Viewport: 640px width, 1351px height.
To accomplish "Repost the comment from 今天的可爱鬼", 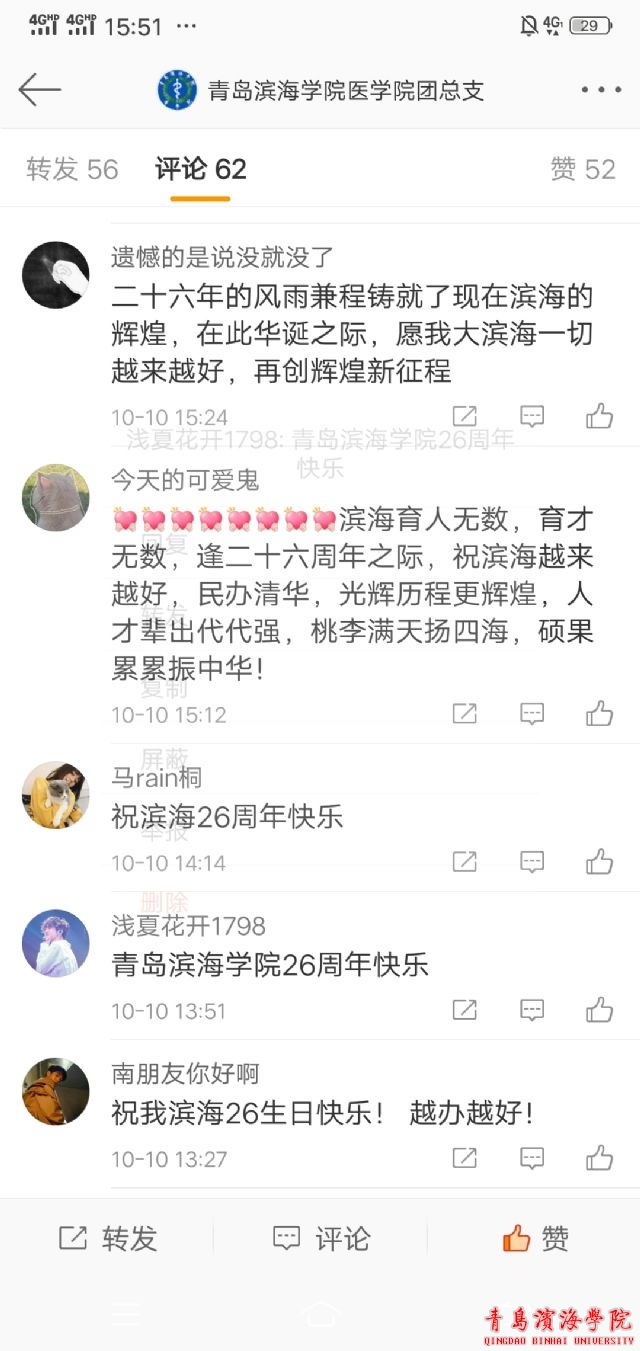I will [x=464, y=714].
